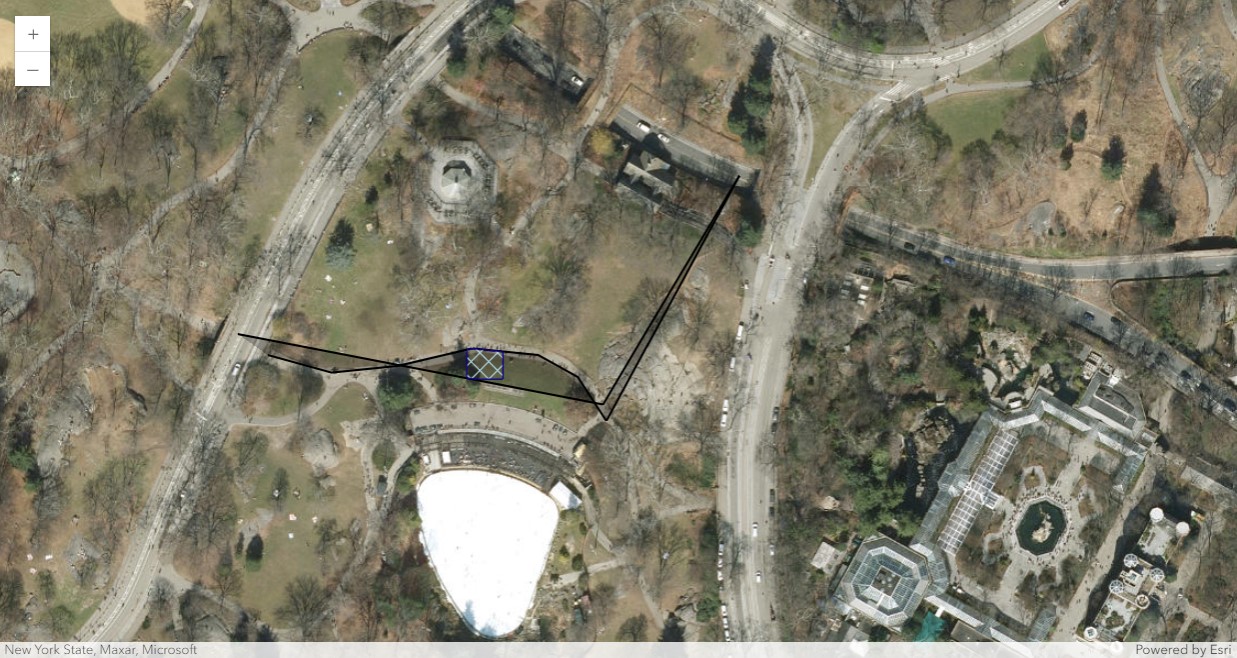Open the Powered by Esri link
Image resolution: width=1237 pixels, height=658 pixels.
[x=1182, y=649]
